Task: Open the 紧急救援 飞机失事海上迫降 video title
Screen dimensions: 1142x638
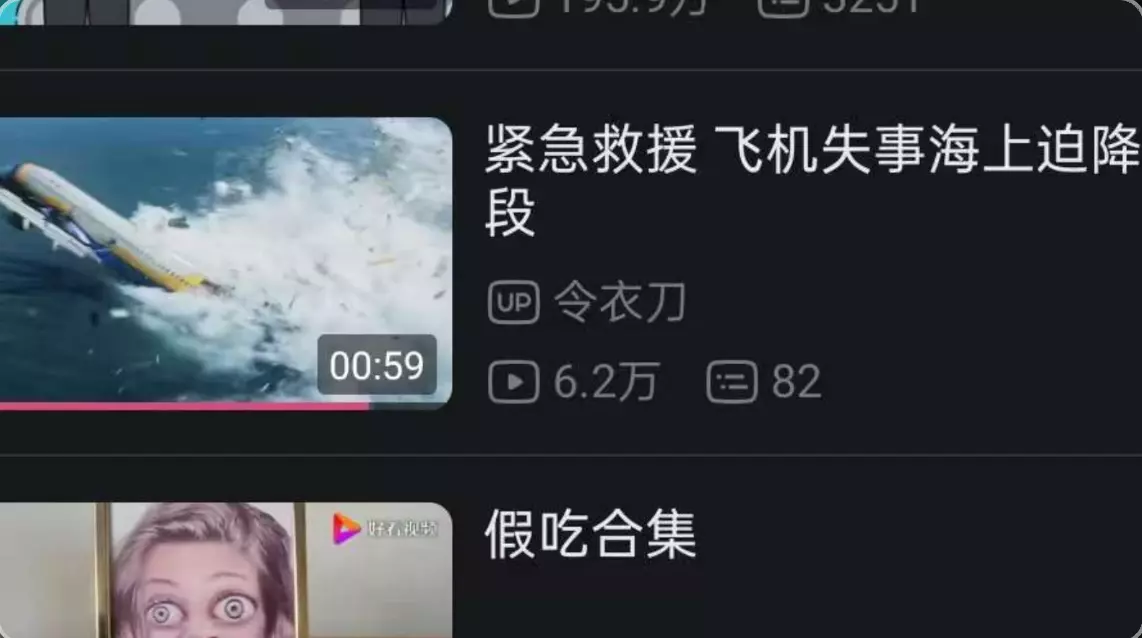Action: 812,180
